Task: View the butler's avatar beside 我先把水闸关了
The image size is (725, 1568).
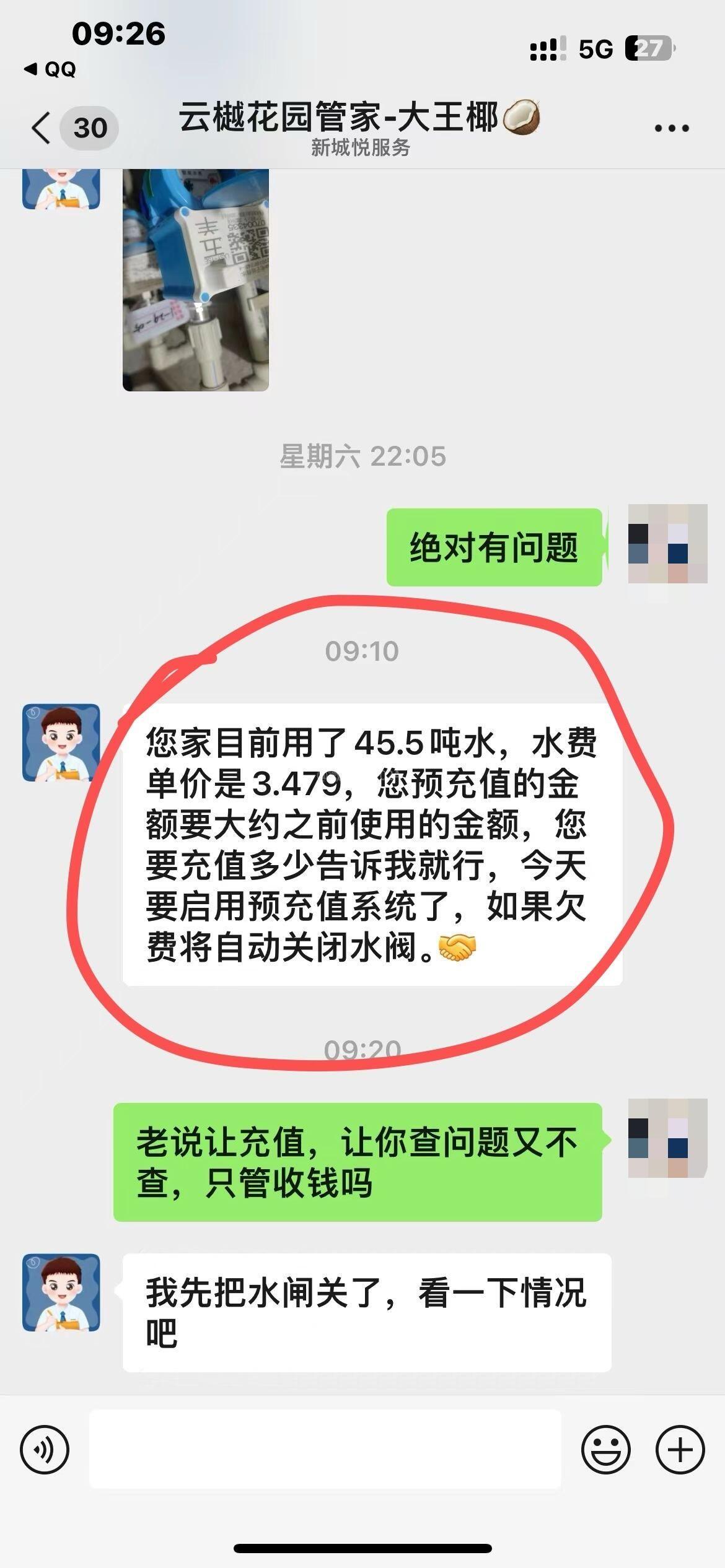Action: [x=61, y=1293]
